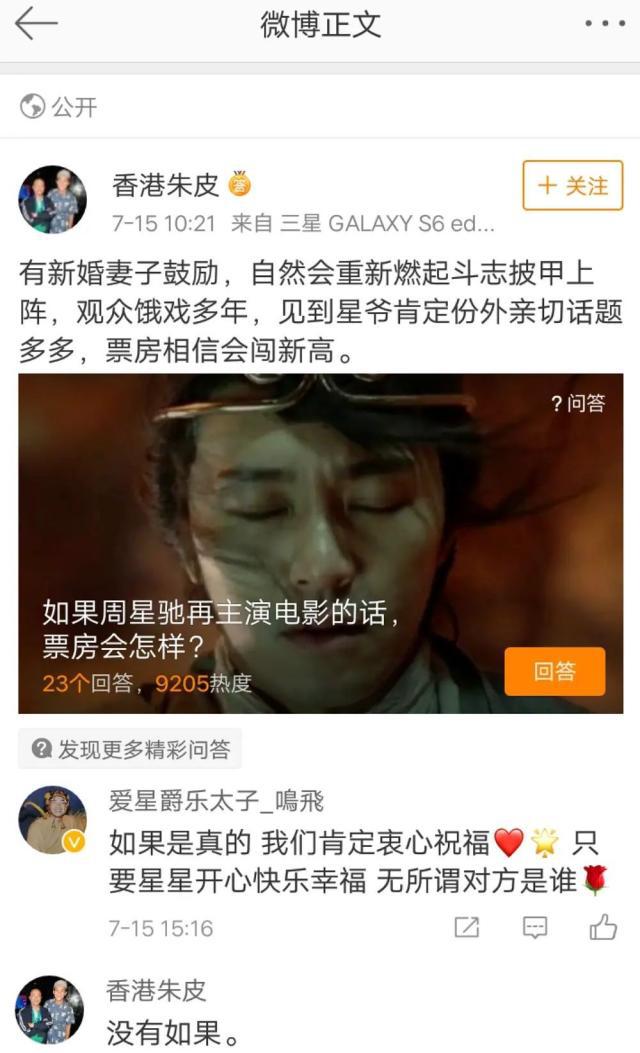Open 爱星爵乐太子_鳴飛's profile avatar

(52, 820)
